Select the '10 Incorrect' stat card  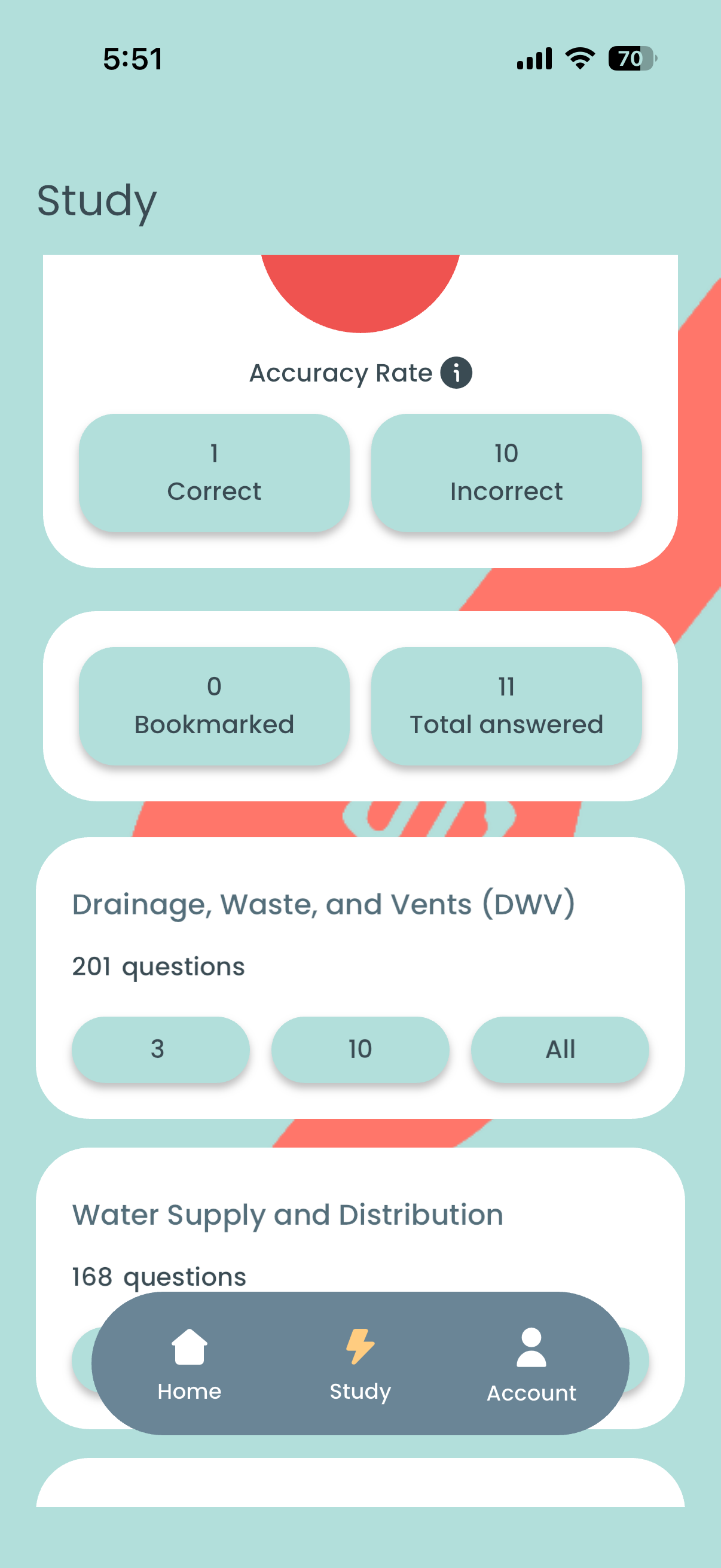[507, 472]
